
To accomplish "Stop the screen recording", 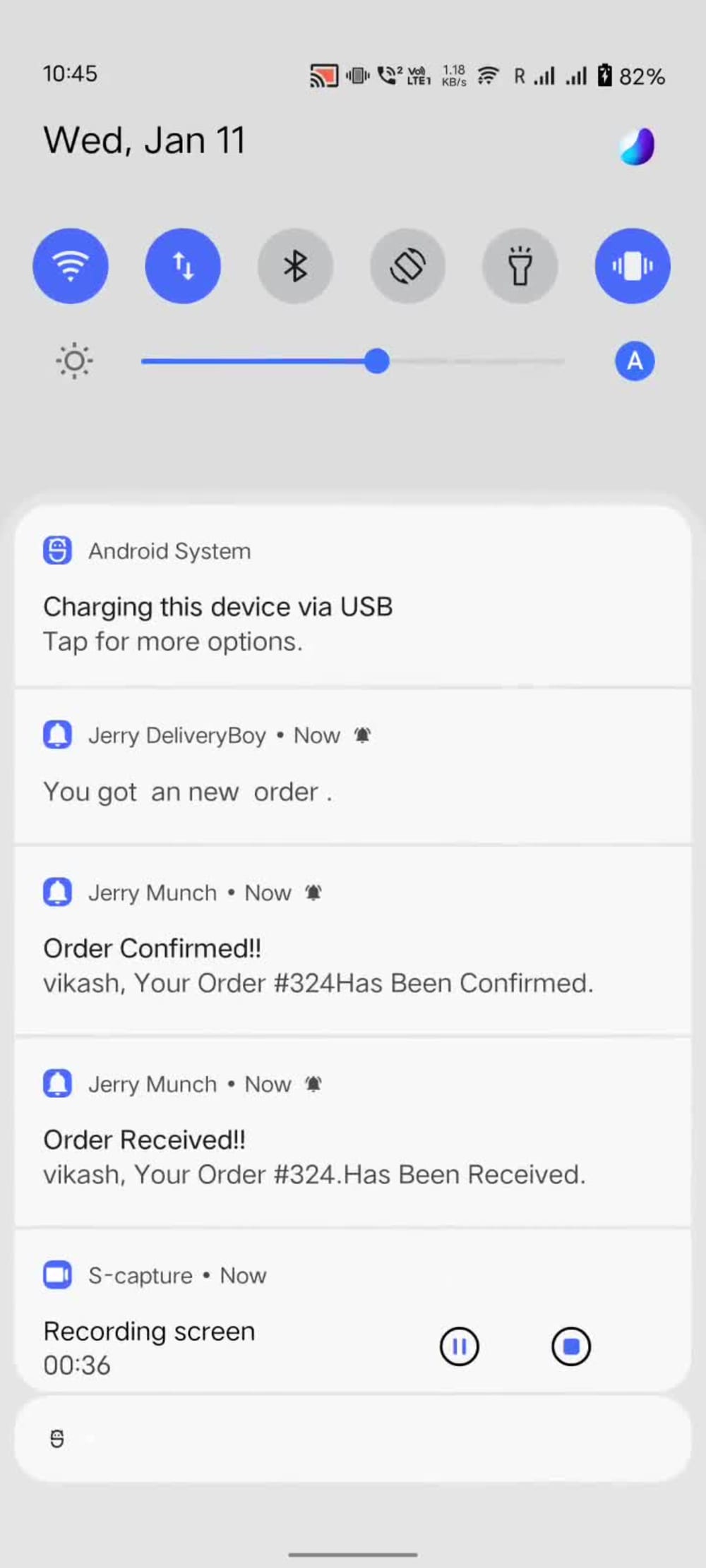I will point(571,1346).
